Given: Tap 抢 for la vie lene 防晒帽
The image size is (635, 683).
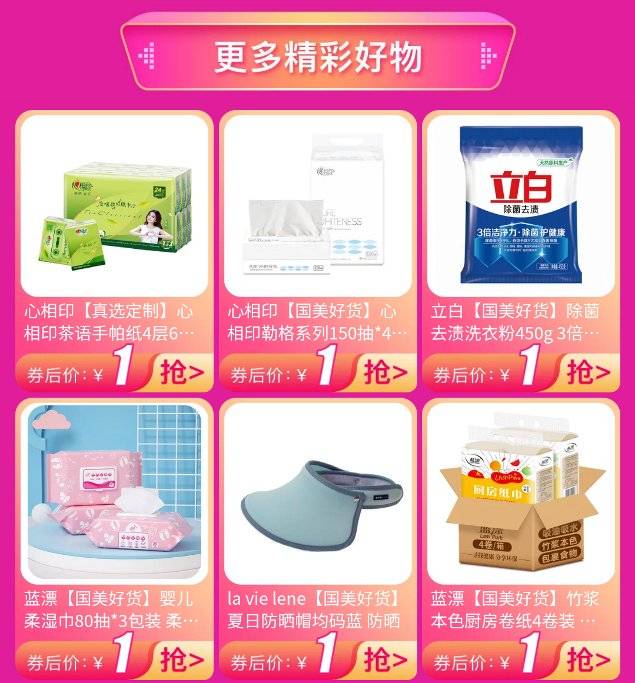Looking at the screenshot, I should tap(385, 660).
